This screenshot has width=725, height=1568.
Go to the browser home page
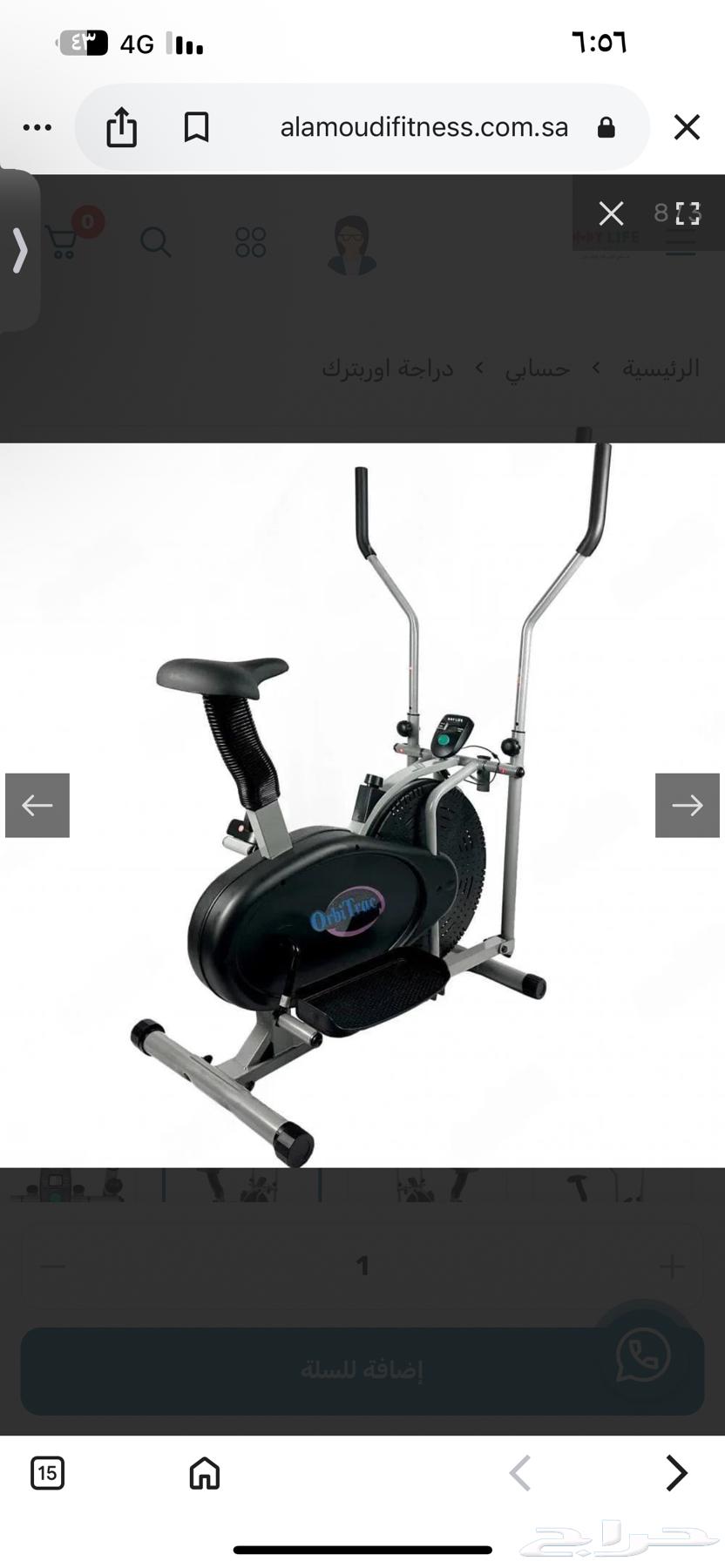[205, 1472]
